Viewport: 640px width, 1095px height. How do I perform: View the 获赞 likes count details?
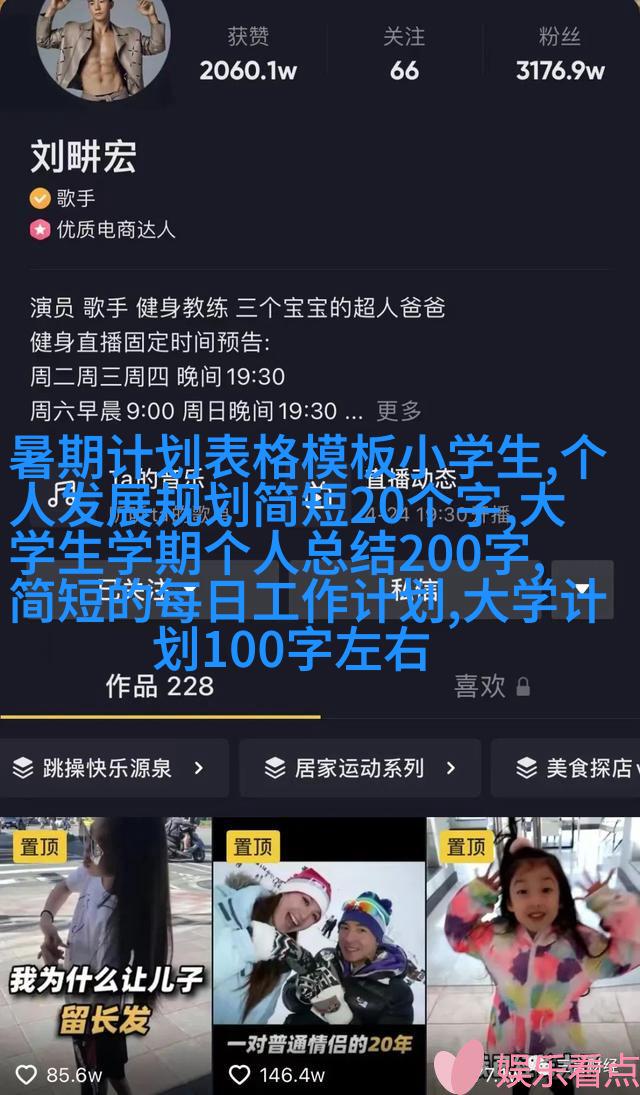coord(248,55)
